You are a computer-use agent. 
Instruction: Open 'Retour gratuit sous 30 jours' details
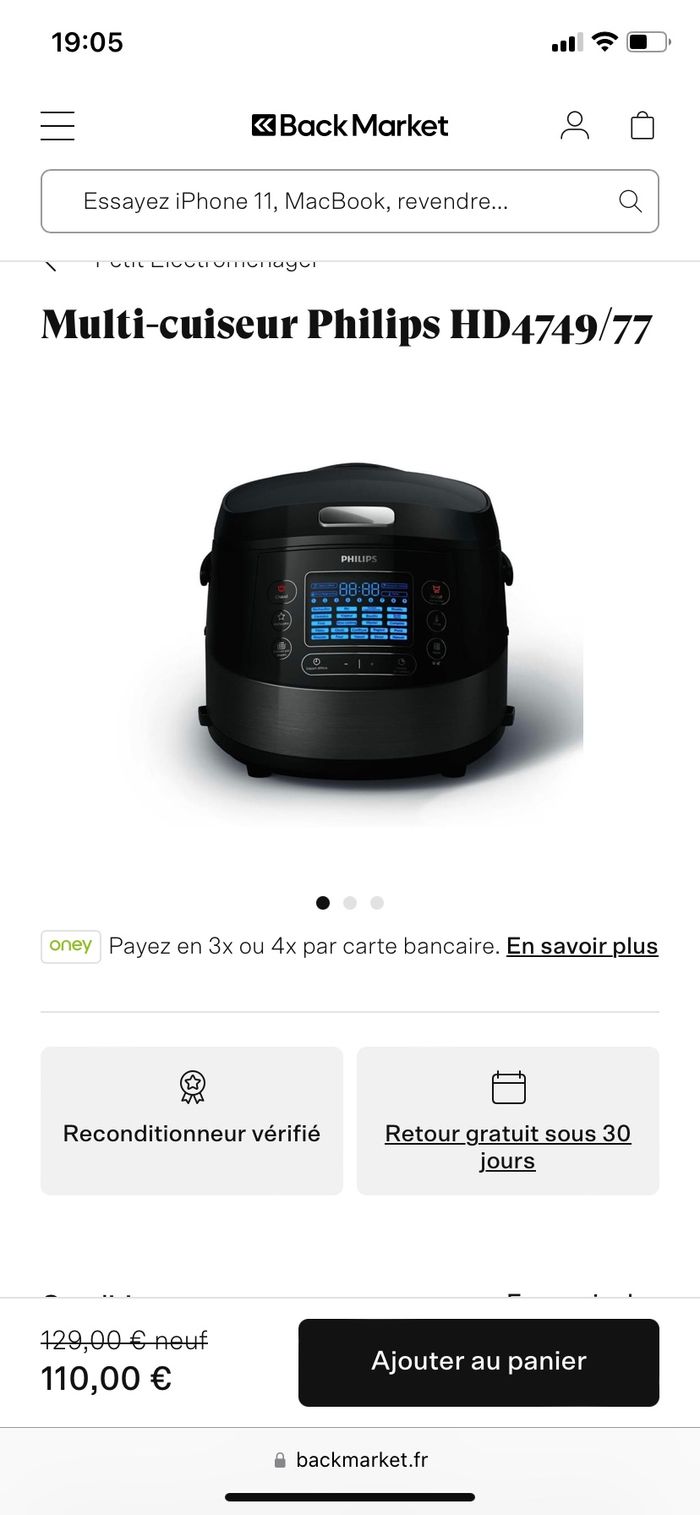pos(508,1147)
